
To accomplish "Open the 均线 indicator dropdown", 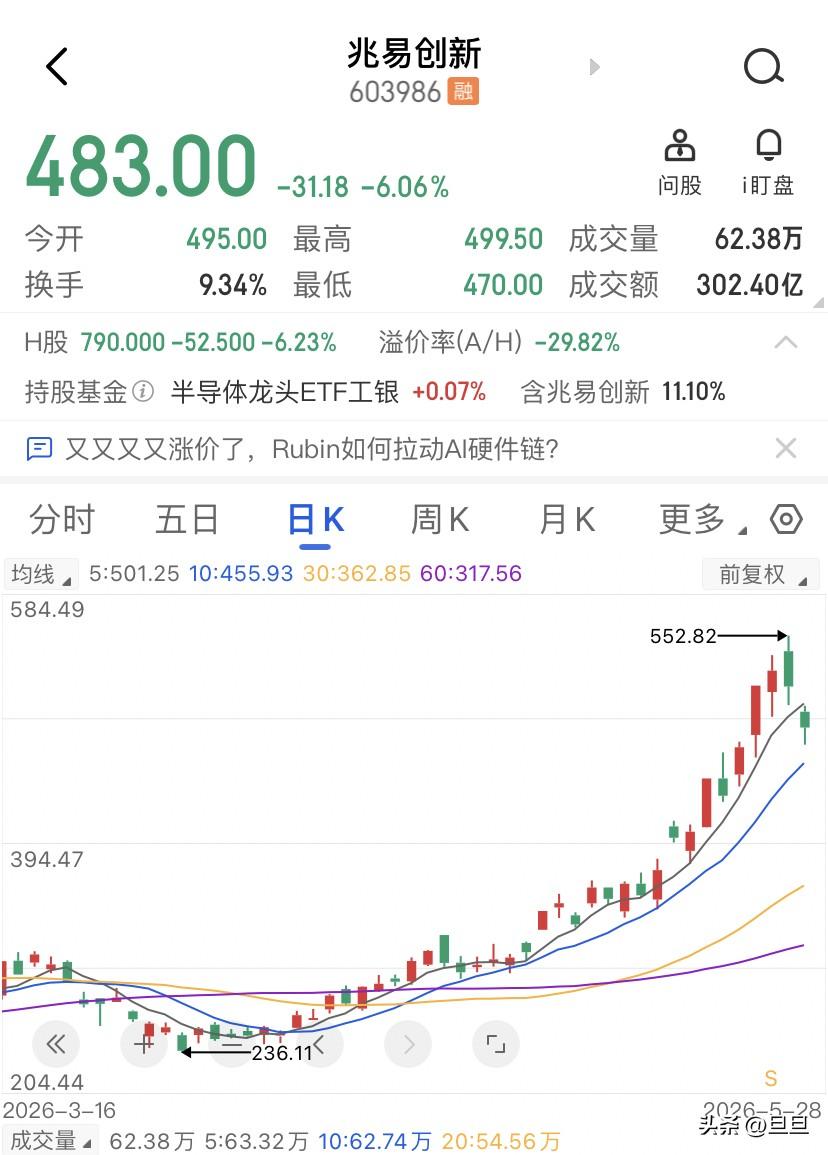I will pos(41,574).
